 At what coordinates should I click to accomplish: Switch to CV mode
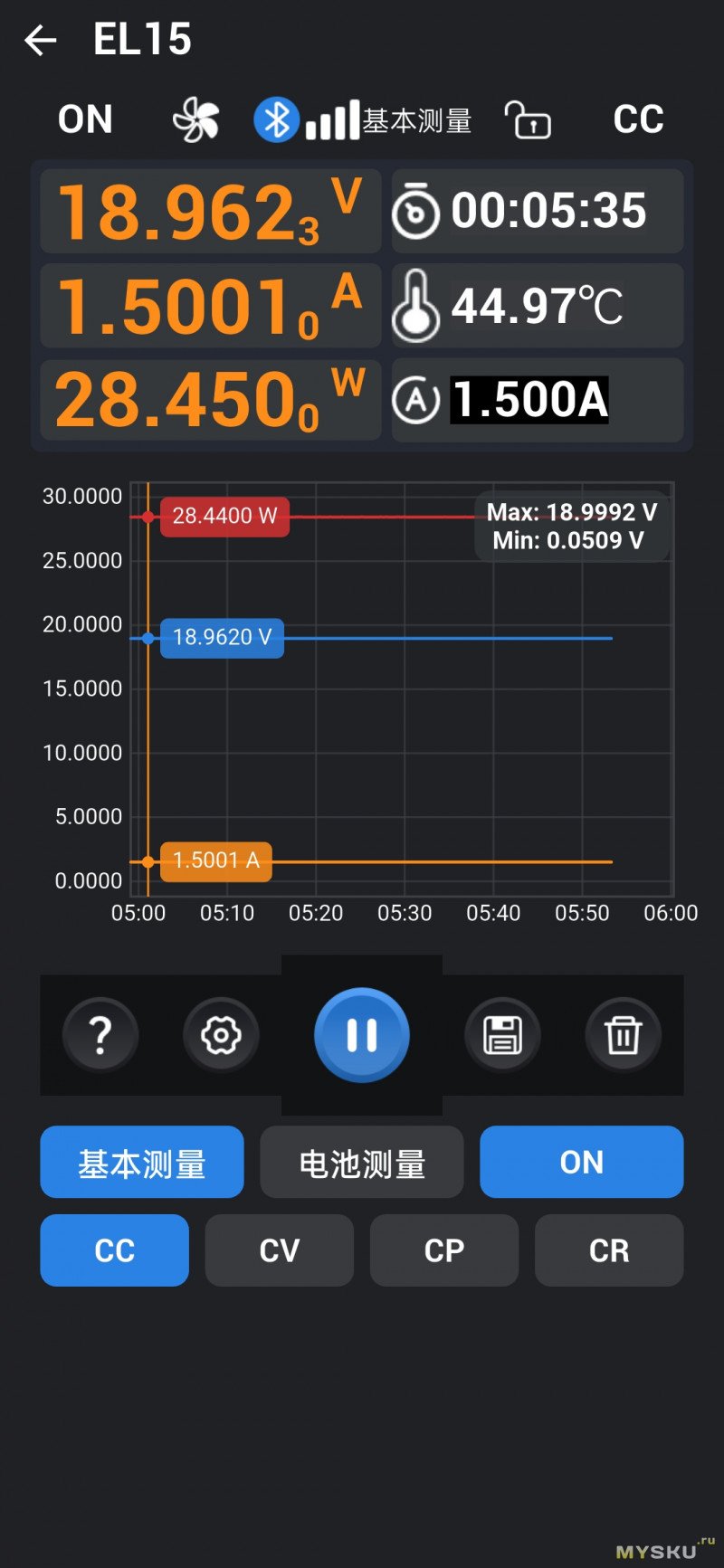[280, 1250]
